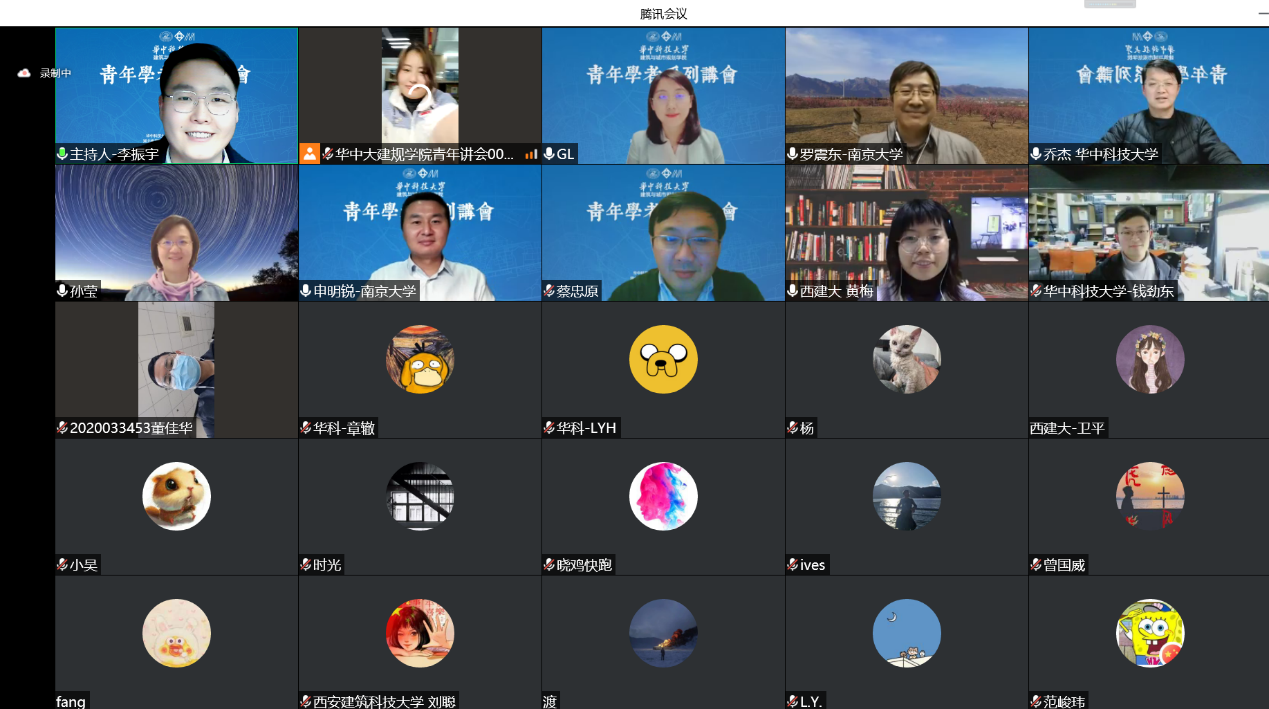Select participant tile 华科-章辙
Viewport: 1269px width, 709px height.
click(420, 369)
